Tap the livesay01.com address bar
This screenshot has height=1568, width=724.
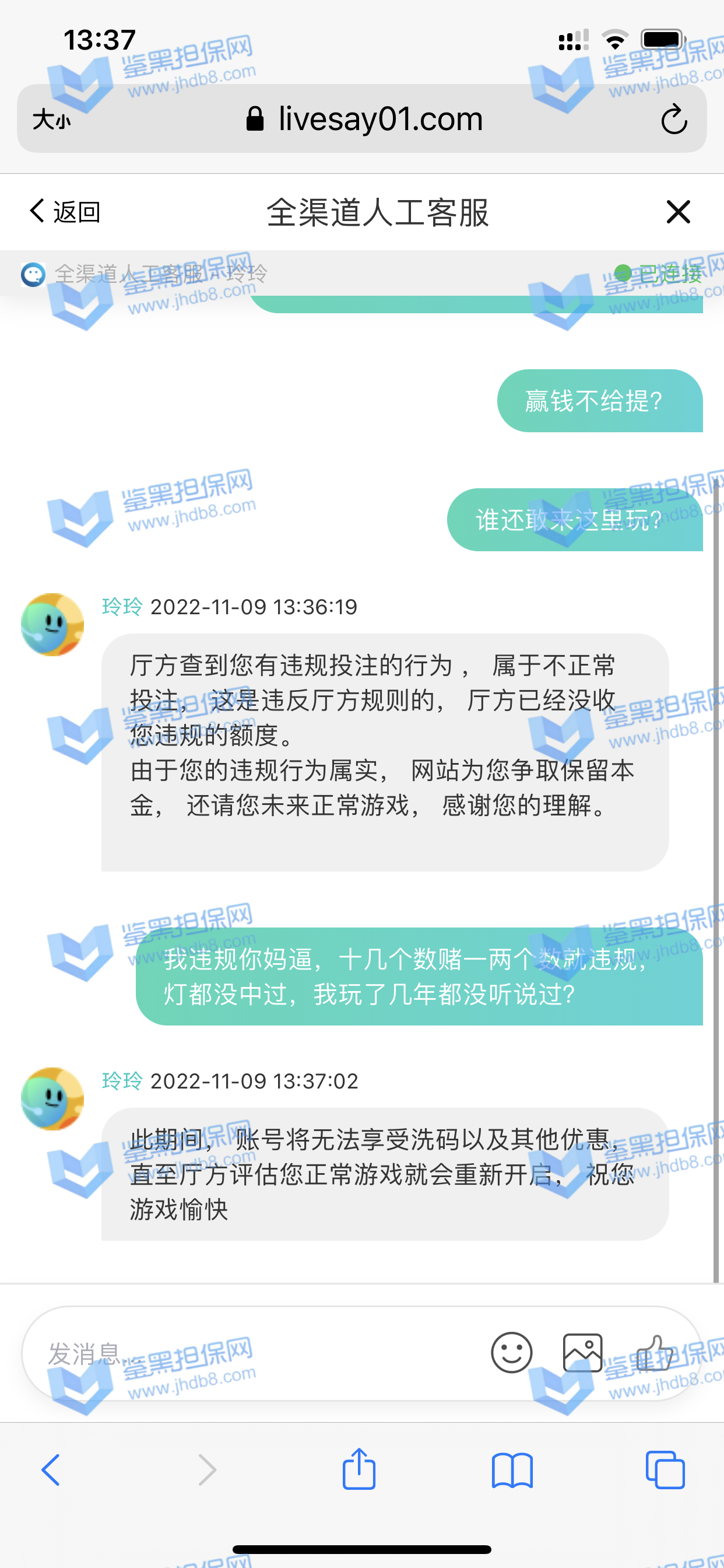365,118
